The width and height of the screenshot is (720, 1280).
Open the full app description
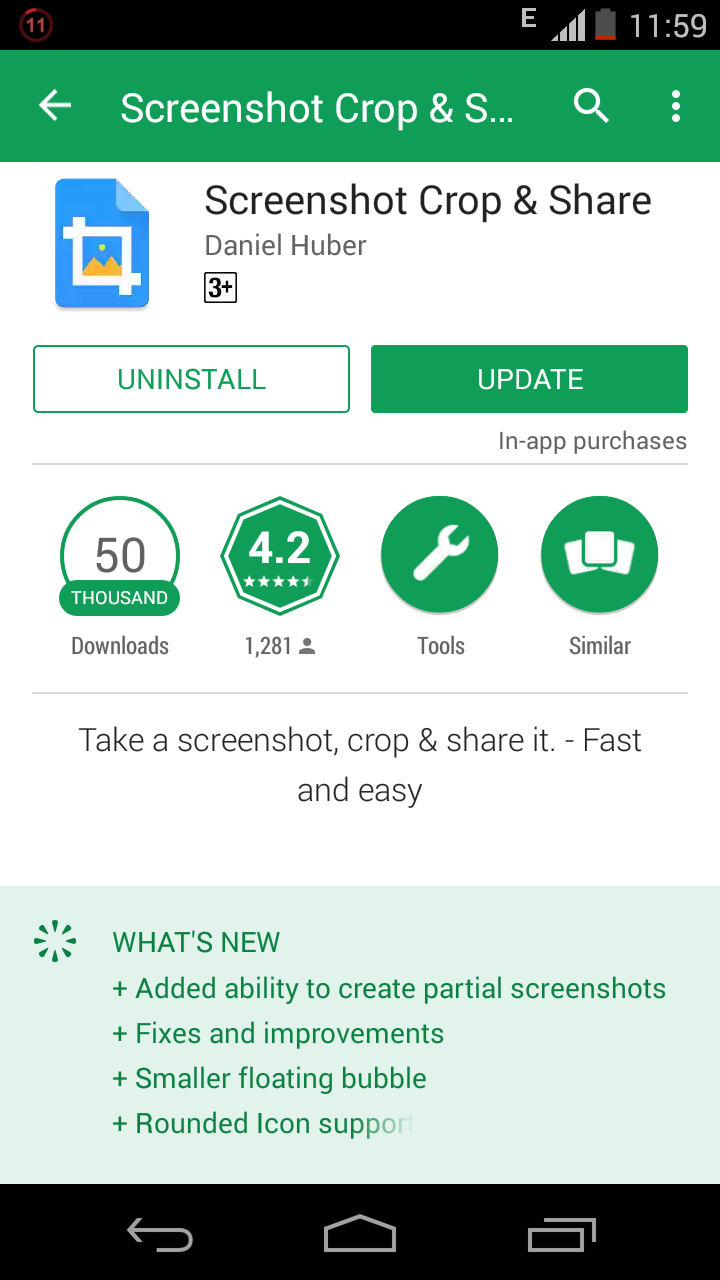click(x=360, y=765)
